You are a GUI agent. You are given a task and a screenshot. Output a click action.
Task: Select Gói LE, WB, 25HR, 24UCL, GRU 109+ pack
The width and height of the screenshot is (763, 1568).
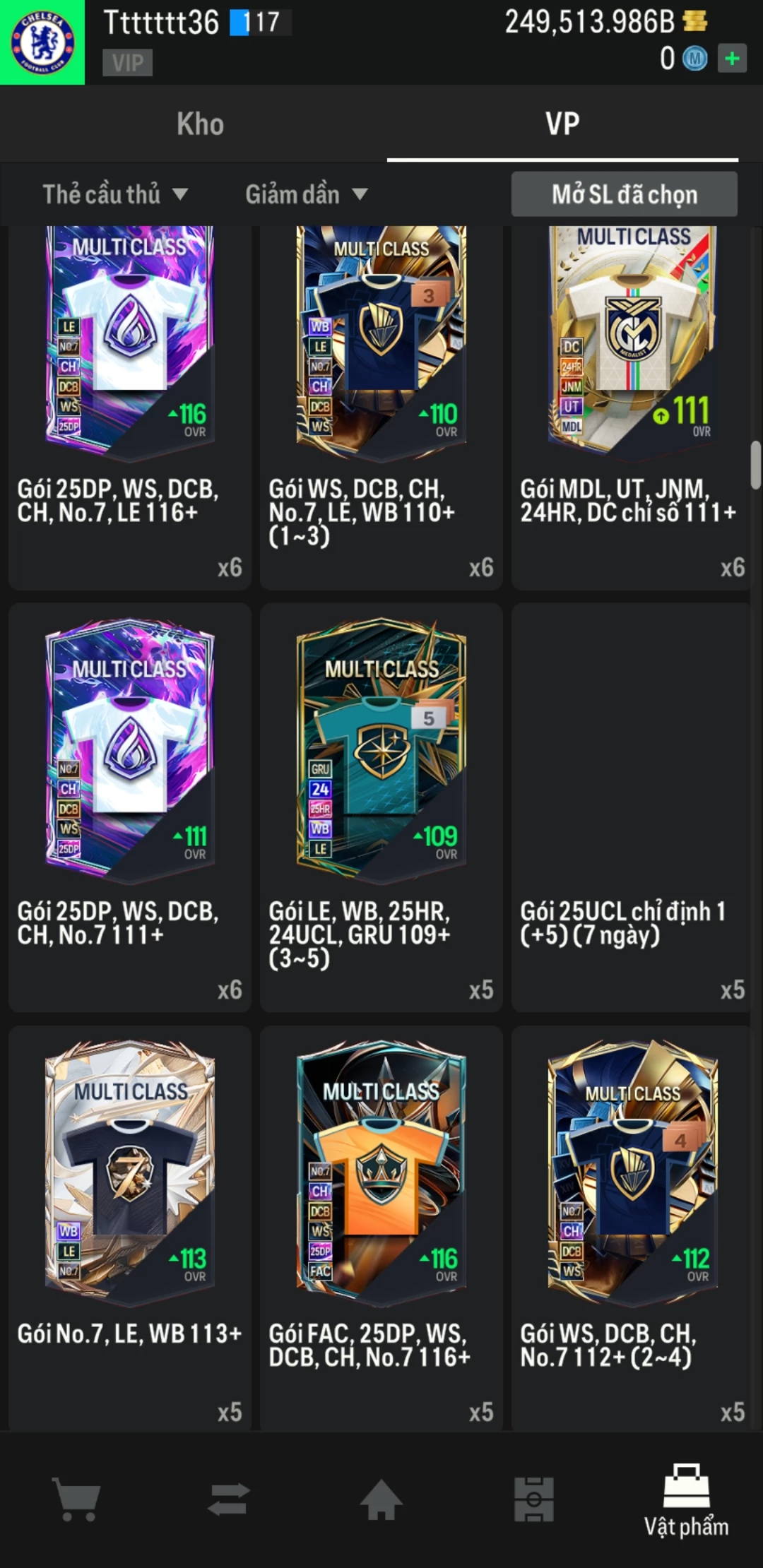pos(381,805)
